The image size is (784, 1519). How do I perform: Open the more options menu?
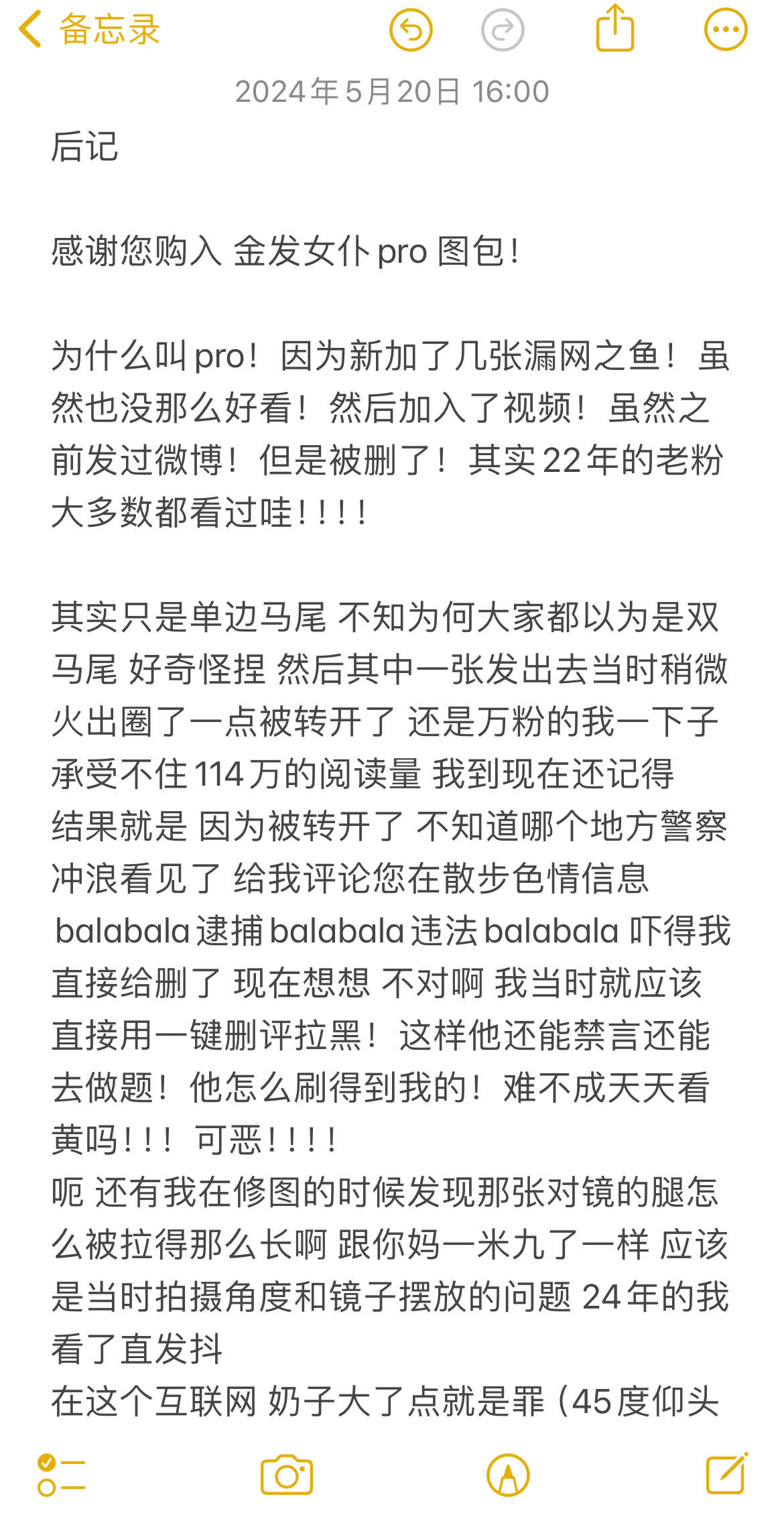(x=725, y=30)
